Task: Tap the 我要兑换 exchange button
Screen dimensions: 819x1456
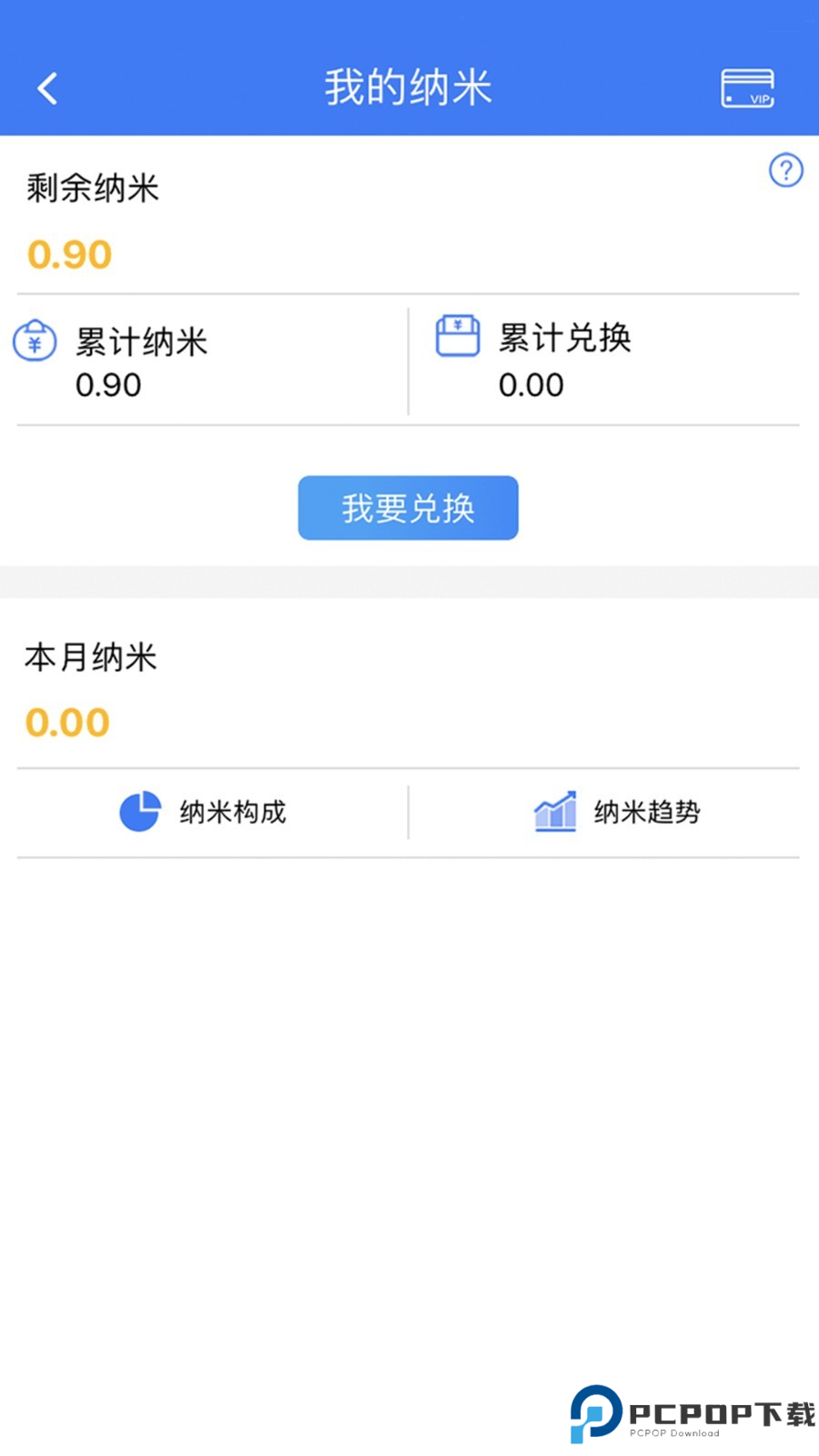Action: [x=408, y=508]
